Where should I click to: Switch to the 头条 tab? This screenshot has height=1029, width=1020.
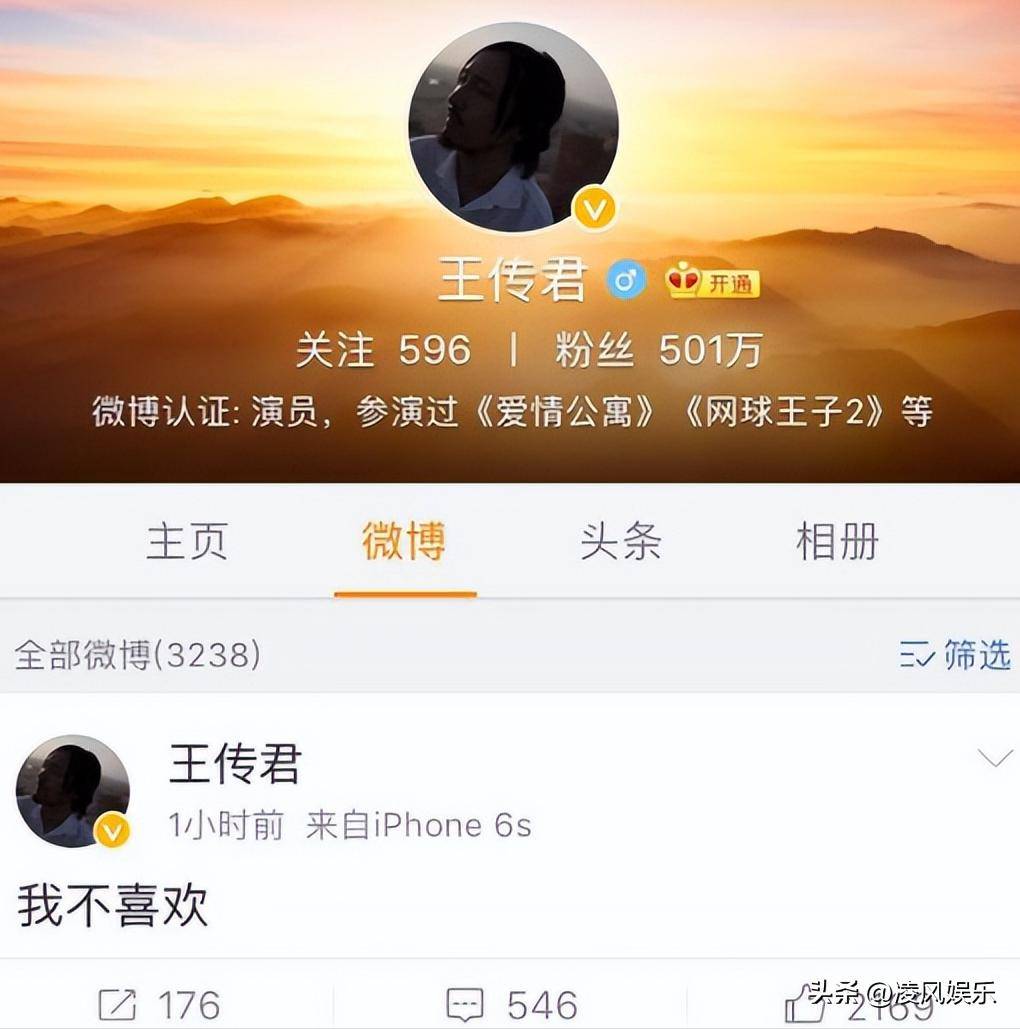pyautogui.click(x=620, y=542)
